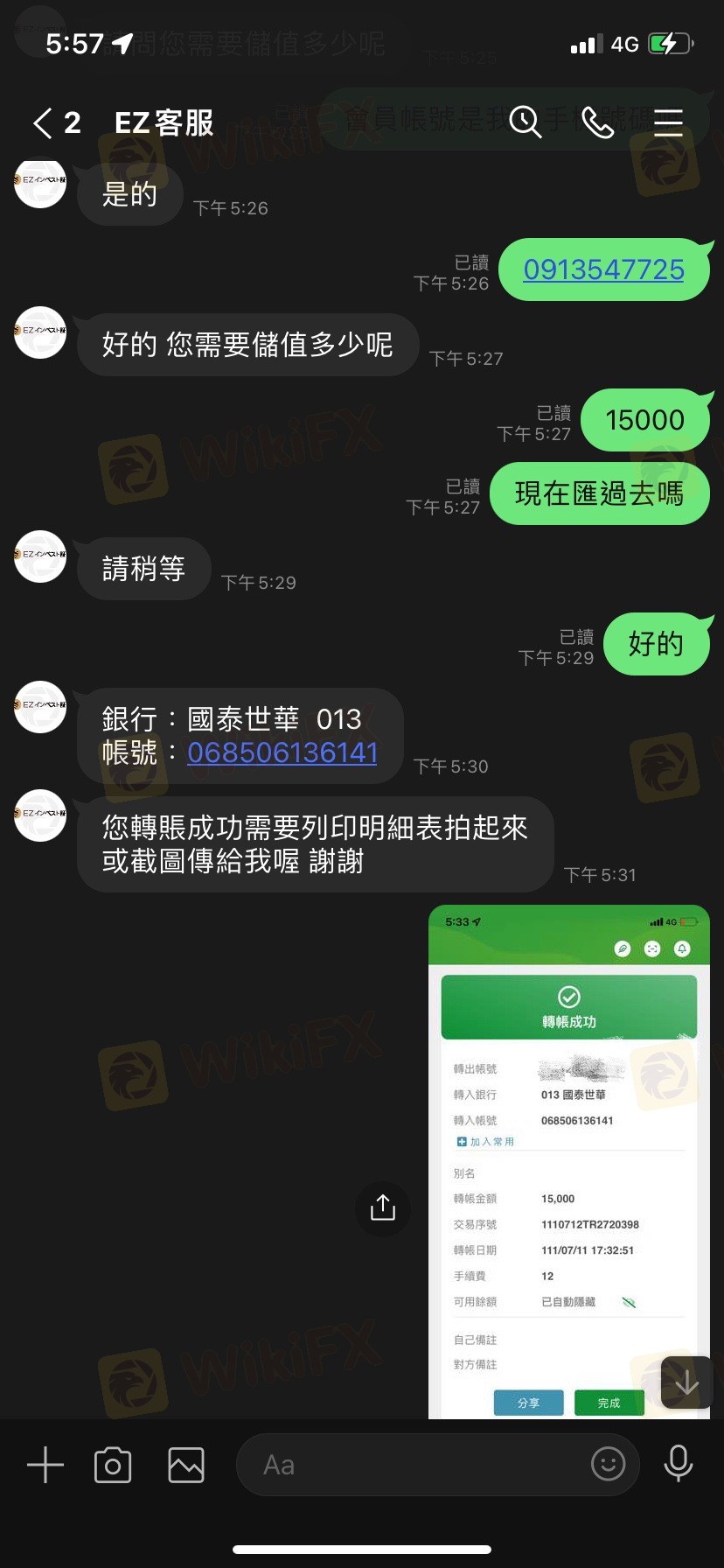This screenshot has height=1568, width=724.
Task: Open the plus attachment menu
Action: pos(45,1464)
